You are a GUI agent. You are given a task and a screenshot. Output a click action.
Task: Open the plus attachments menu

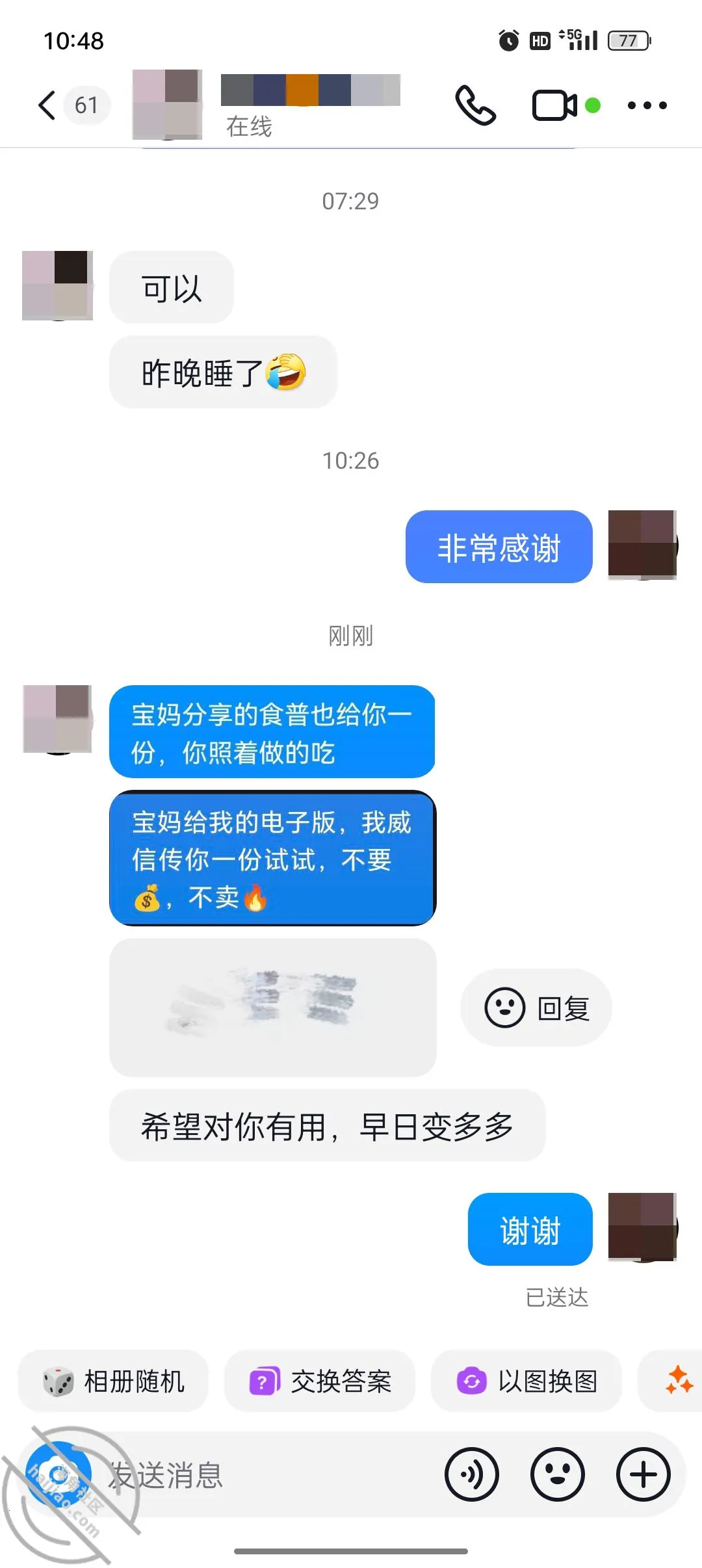point(643,1474)
